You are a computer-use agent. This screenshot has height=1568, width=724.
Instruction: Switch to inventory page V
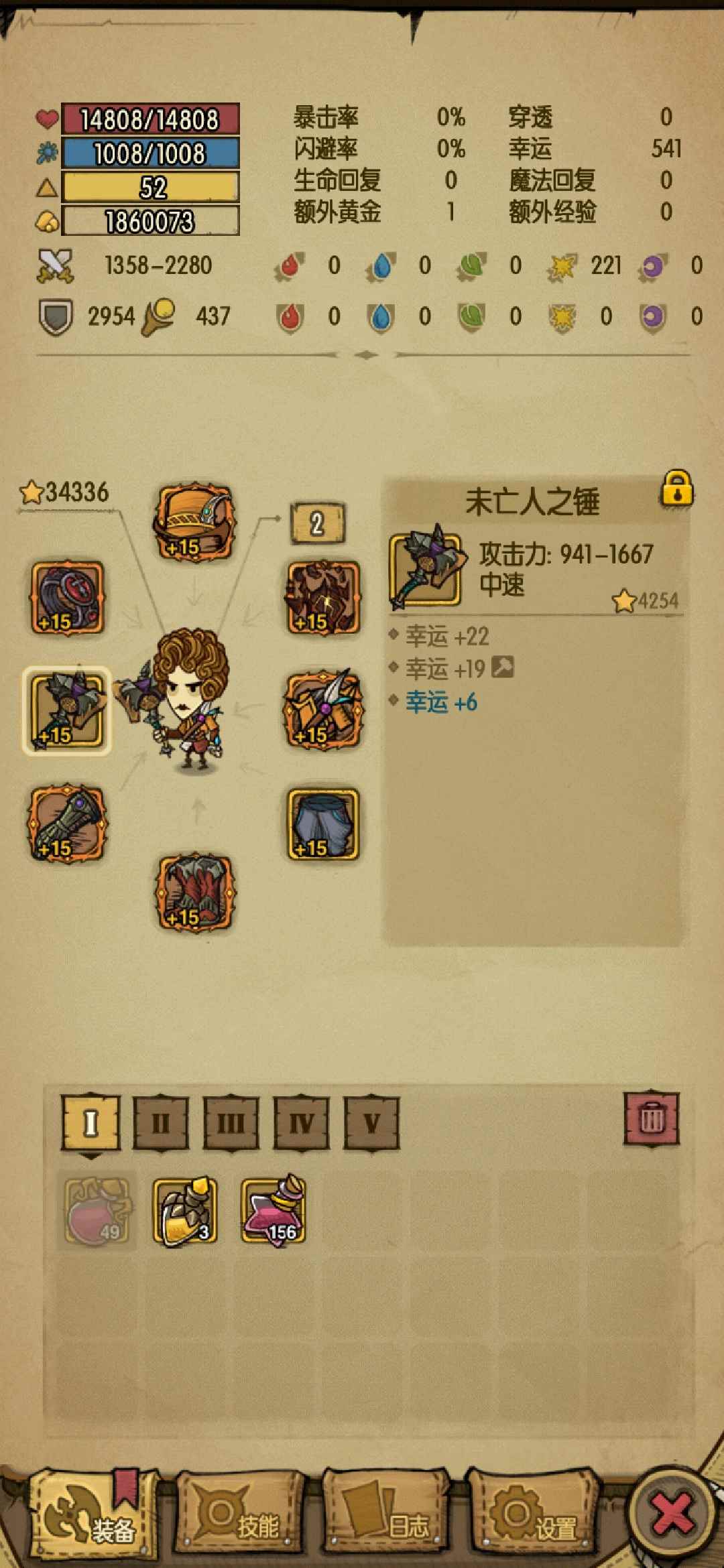coord(372,1123)
